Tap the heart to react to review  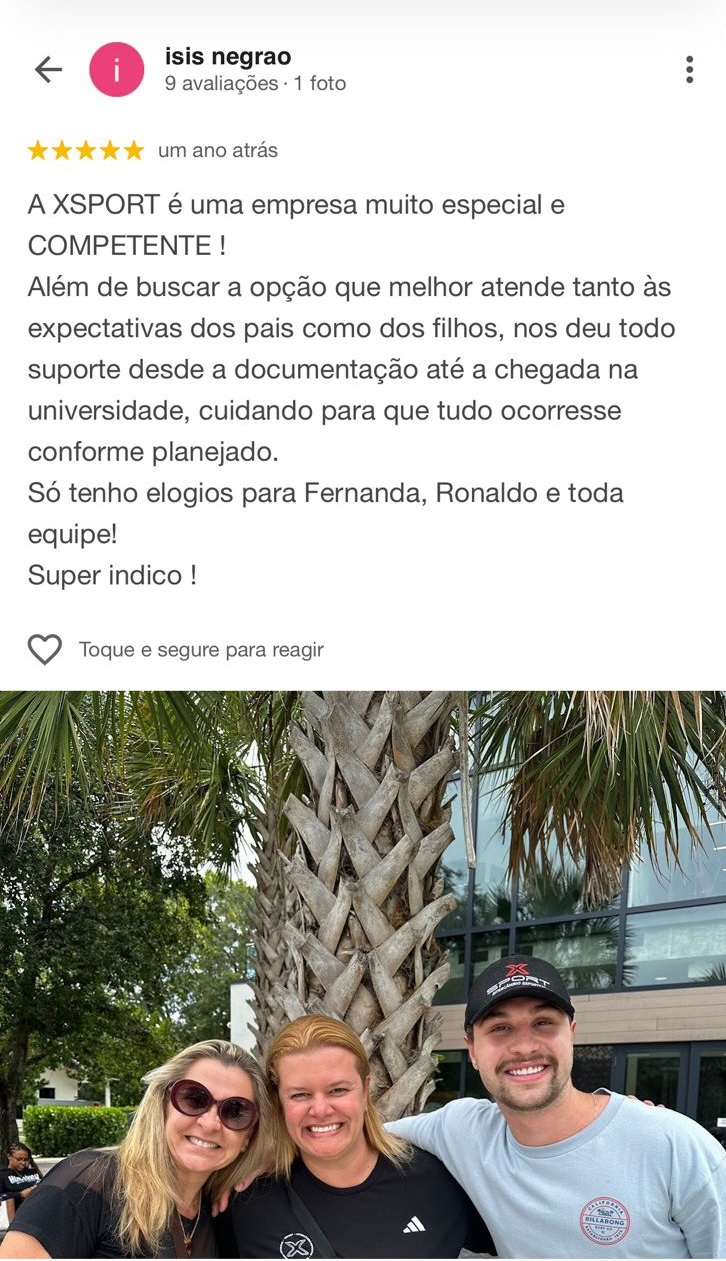[x=45, y=650]
